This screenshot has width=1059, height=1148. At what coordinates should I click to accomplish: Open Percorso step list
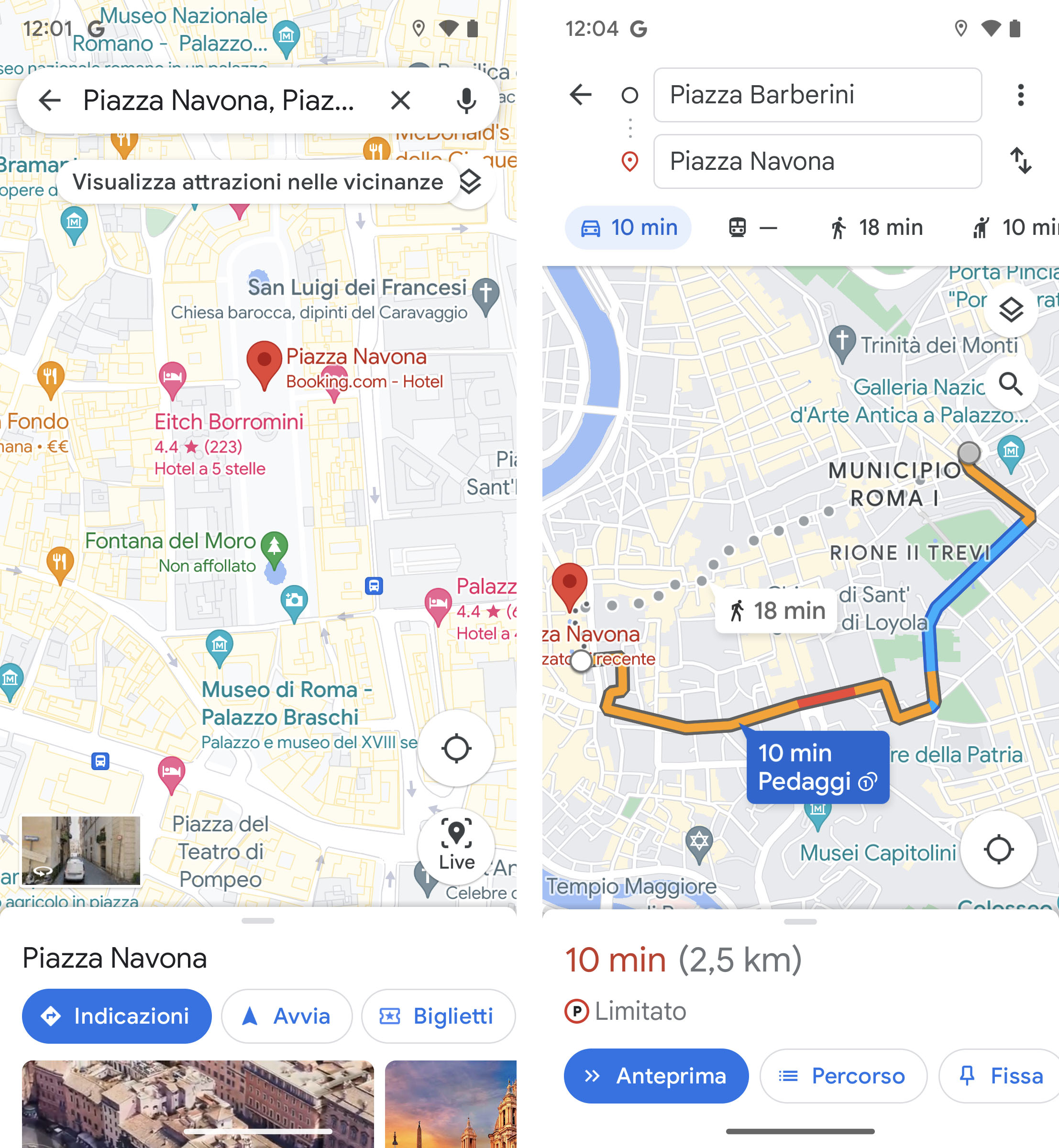tap(842, 1076)
